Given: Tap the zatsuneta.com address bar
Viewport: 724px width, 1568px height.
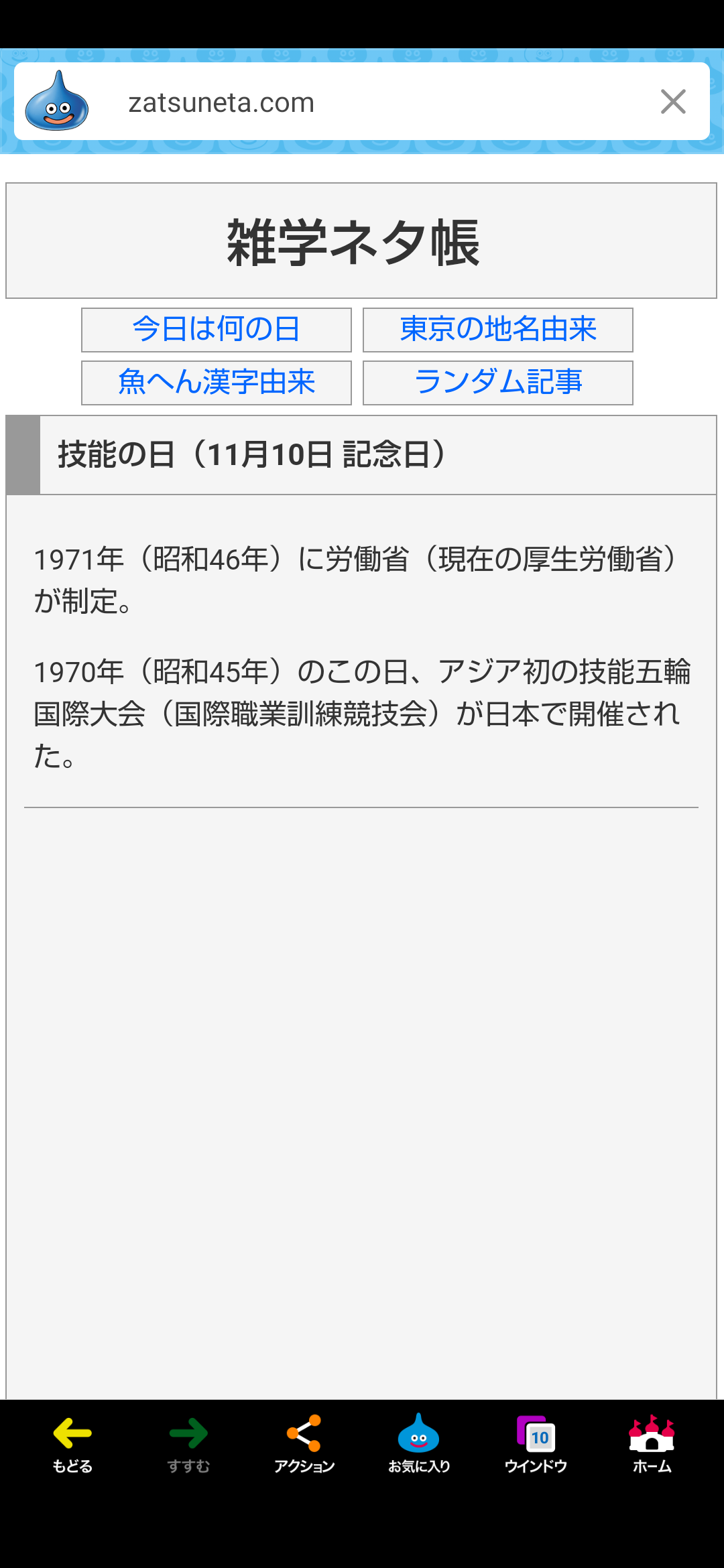Looking at the screenshot, I should 362,102.
